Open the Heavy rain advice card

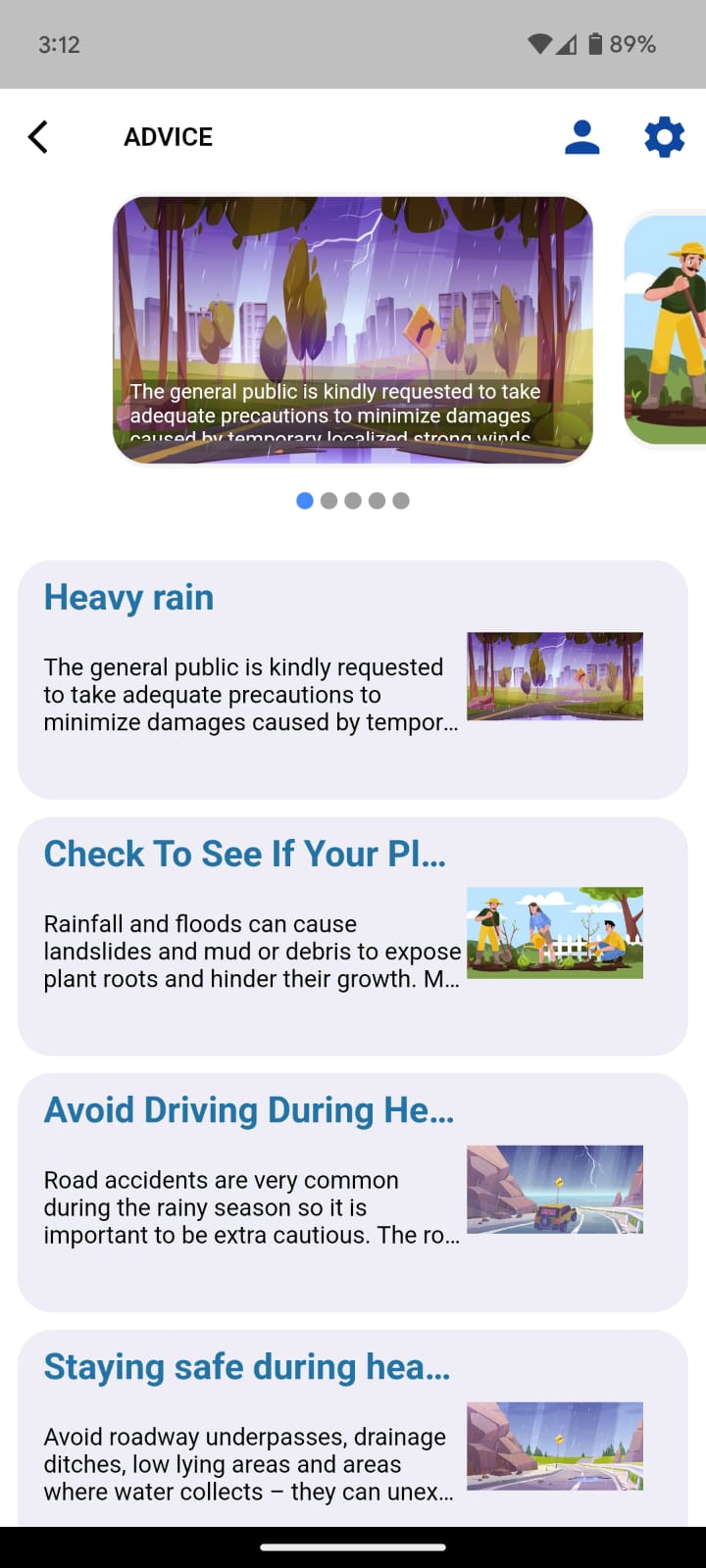(353, 679)
